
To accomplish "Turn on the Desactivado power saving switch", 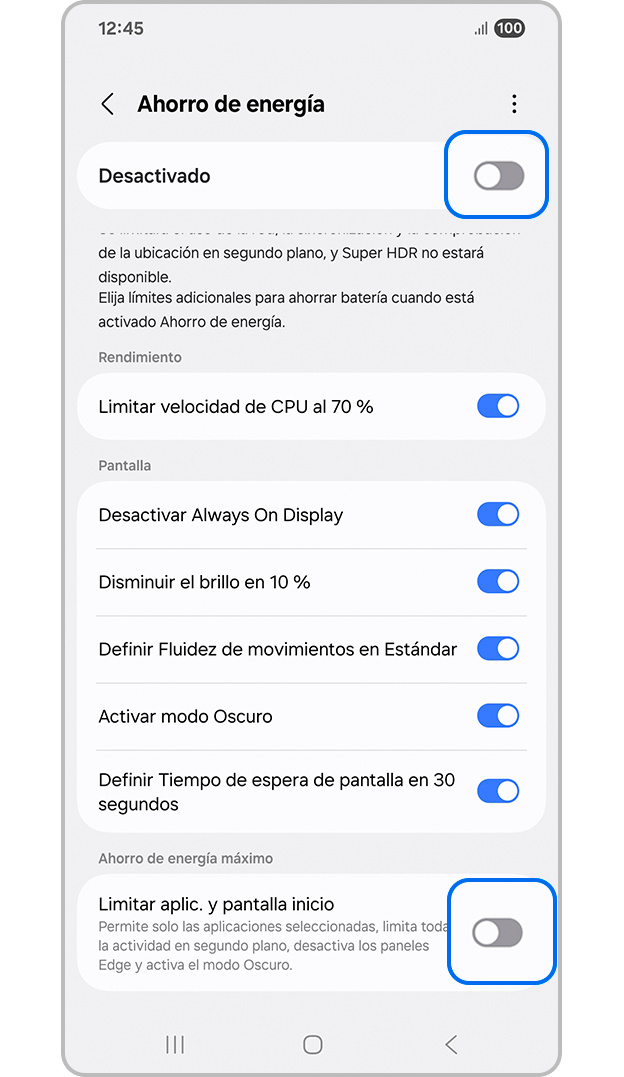I will [498, 177].
